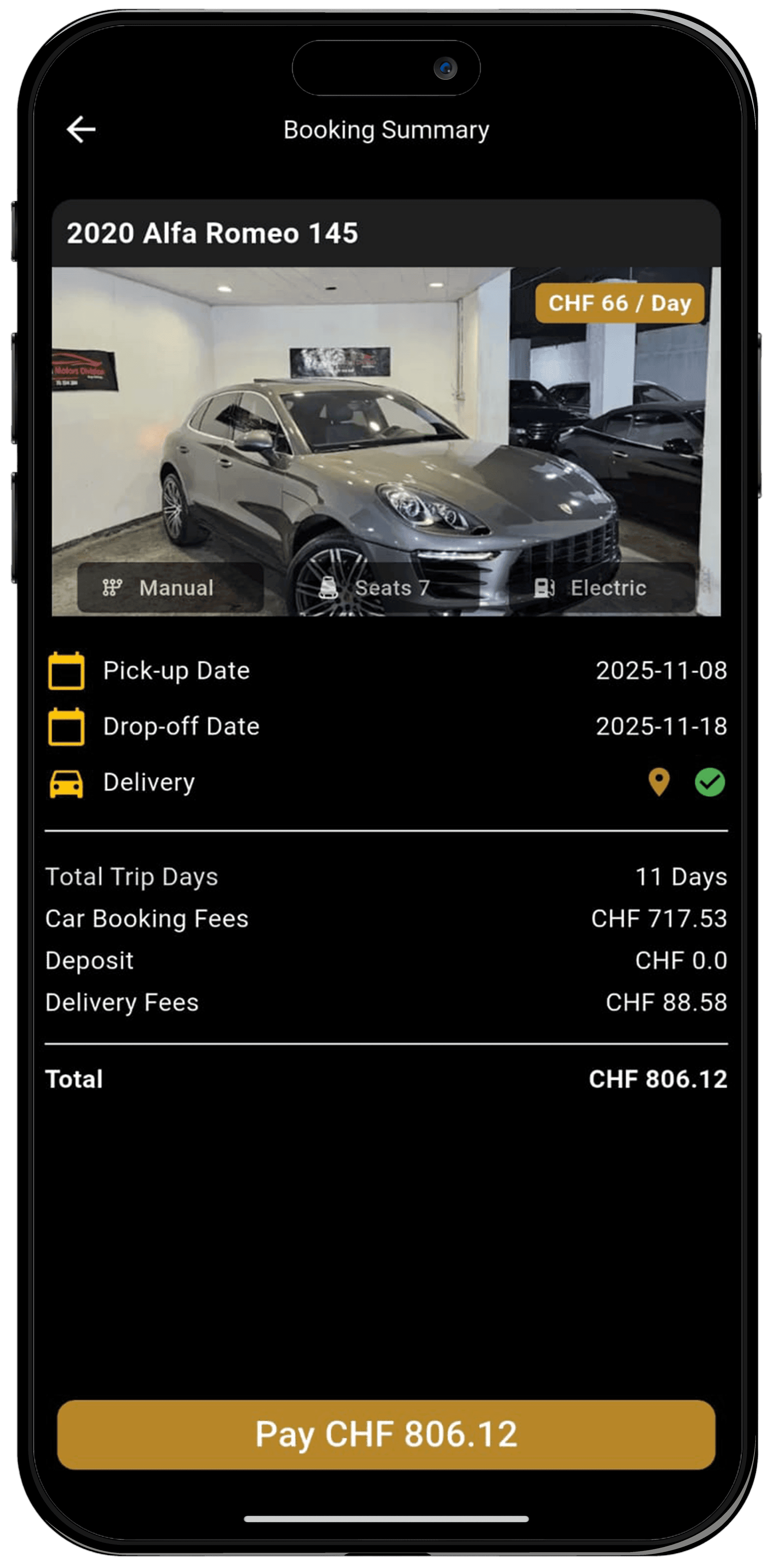Open the delivery location pin
The image size is (770, 1568).
[659, 781]
